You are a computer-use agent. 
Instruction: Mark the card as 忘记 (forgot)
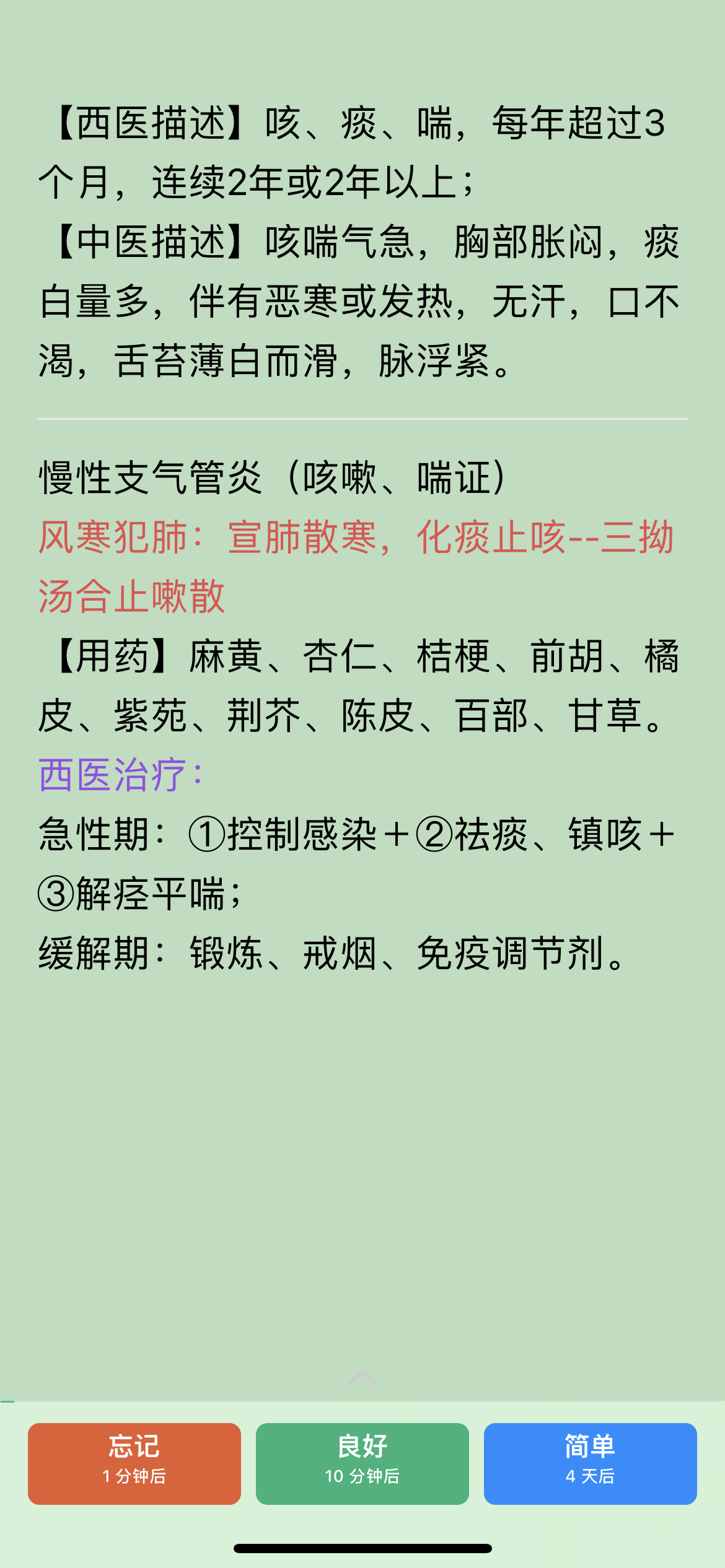134,1463
